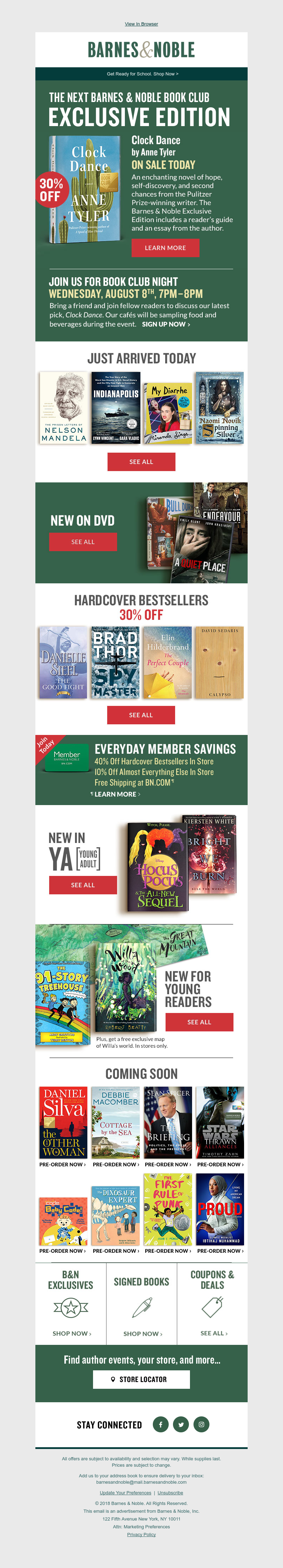Open the Nelson Mandela book cover
This screenshot has height=1568, width=283.
click(x=64, y=408)
